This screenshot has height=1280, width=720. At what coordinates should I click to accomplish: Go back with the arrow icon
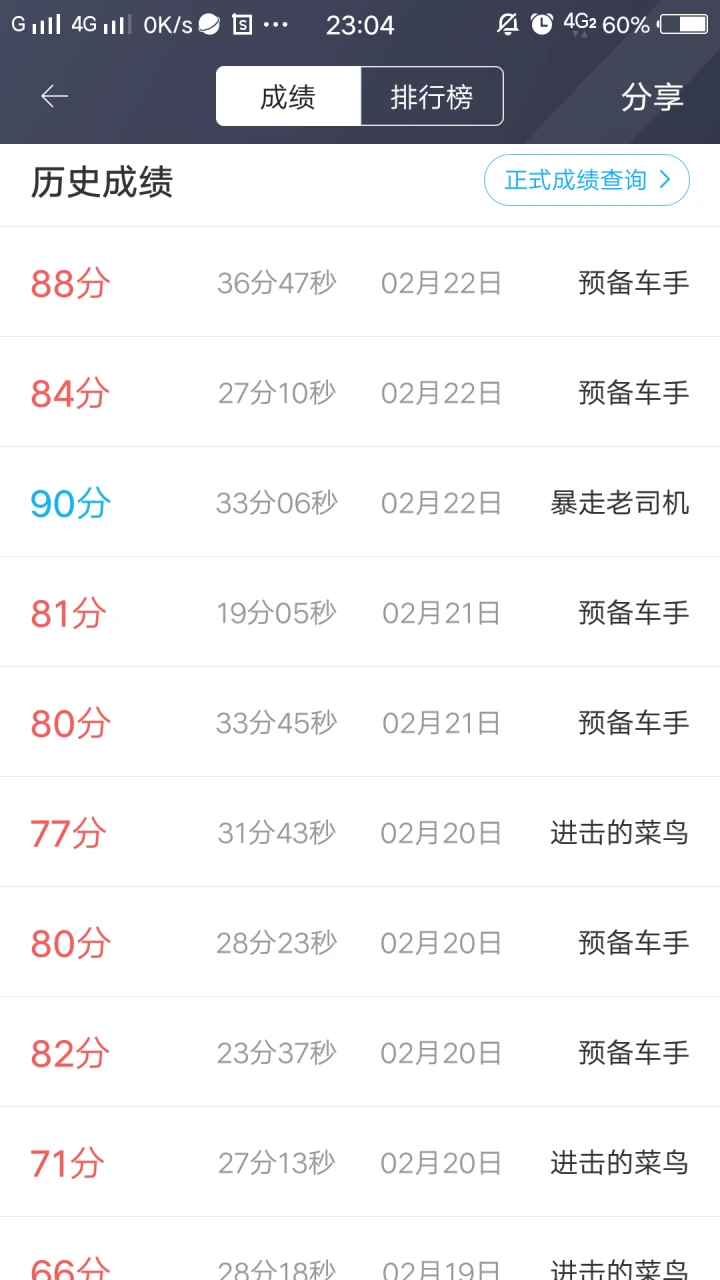[54, 96]
